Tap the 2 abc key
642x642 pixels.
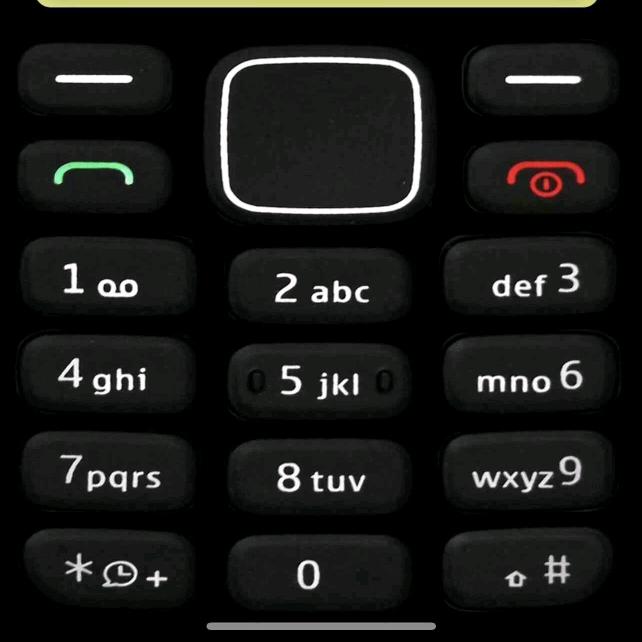coord(320,289)
